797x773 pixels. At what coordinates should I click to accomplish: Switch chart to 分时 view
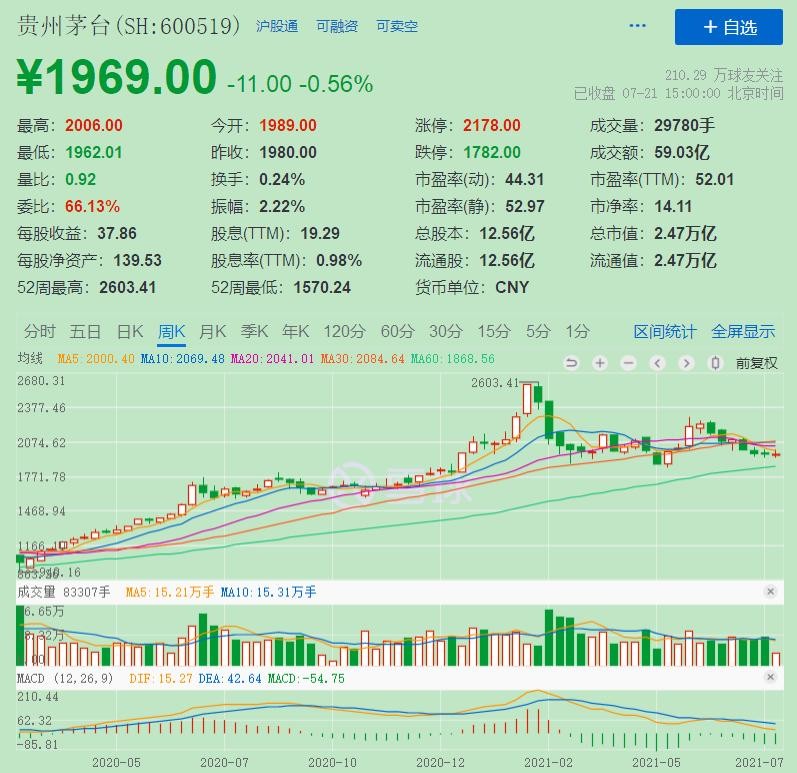pos(40,332)
